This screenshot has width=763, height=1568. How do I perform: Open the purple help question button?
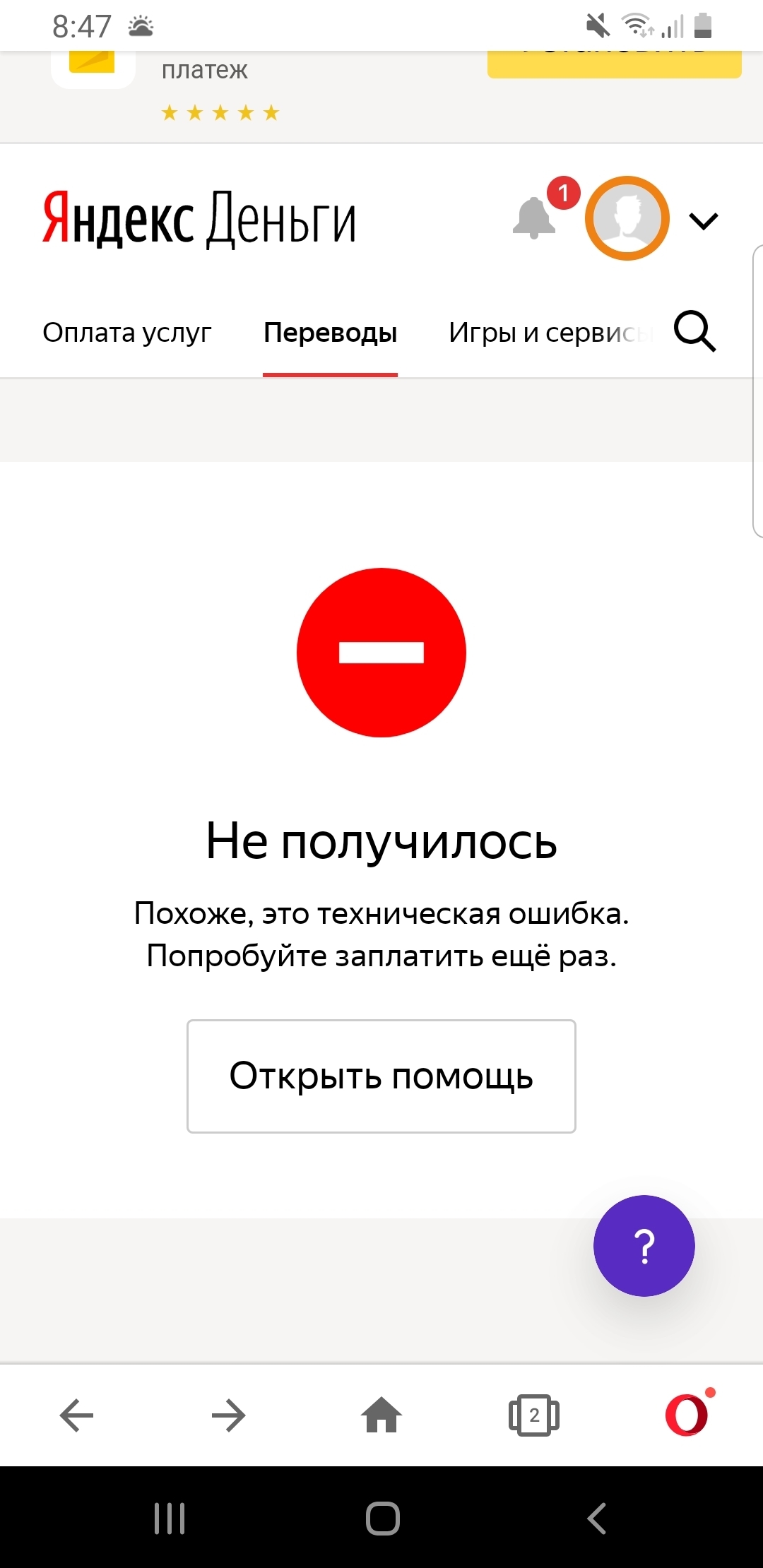coord(644,1245)
